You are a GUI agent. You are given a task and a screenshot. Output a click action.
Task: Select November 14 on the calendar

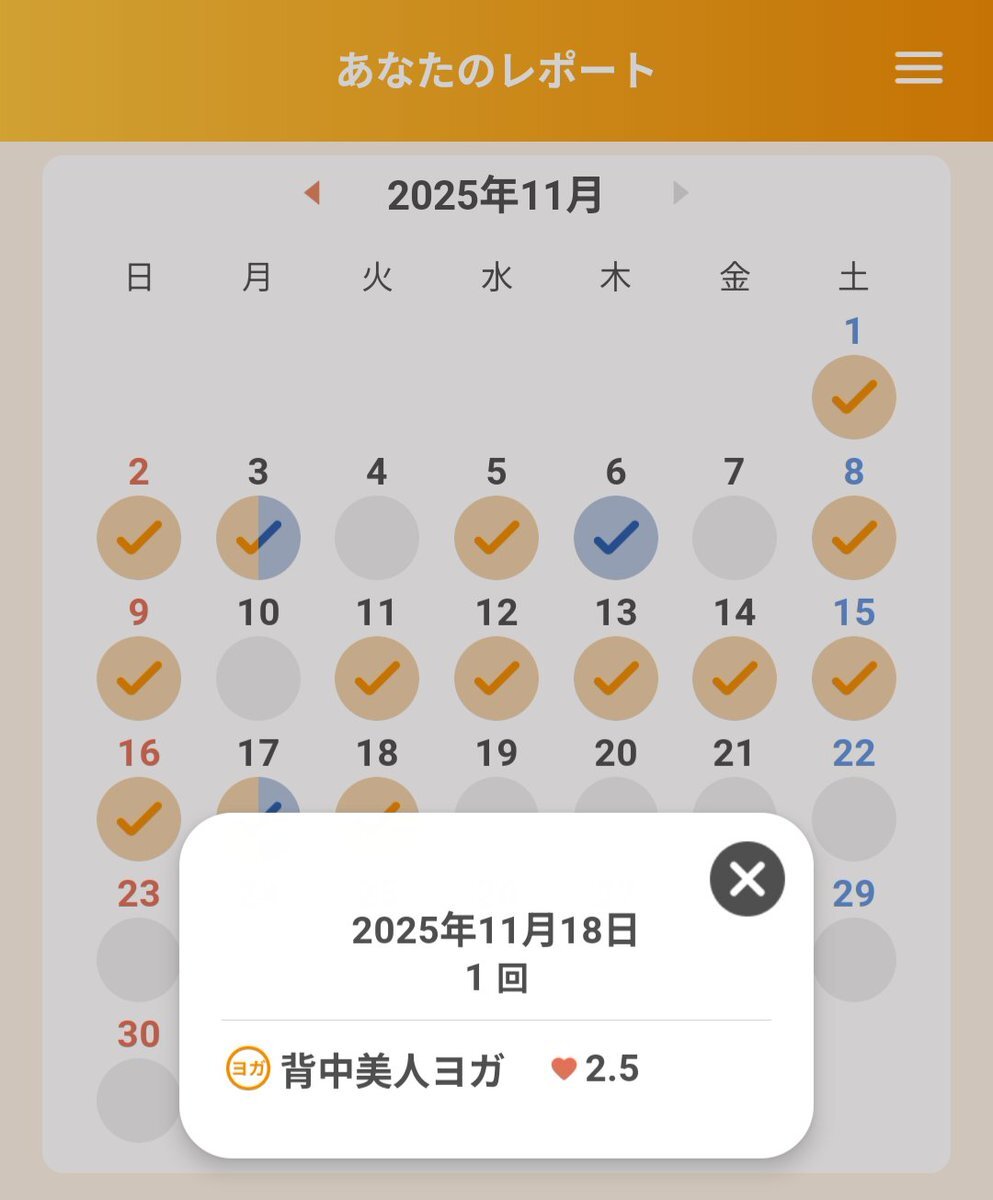(734, 679)
